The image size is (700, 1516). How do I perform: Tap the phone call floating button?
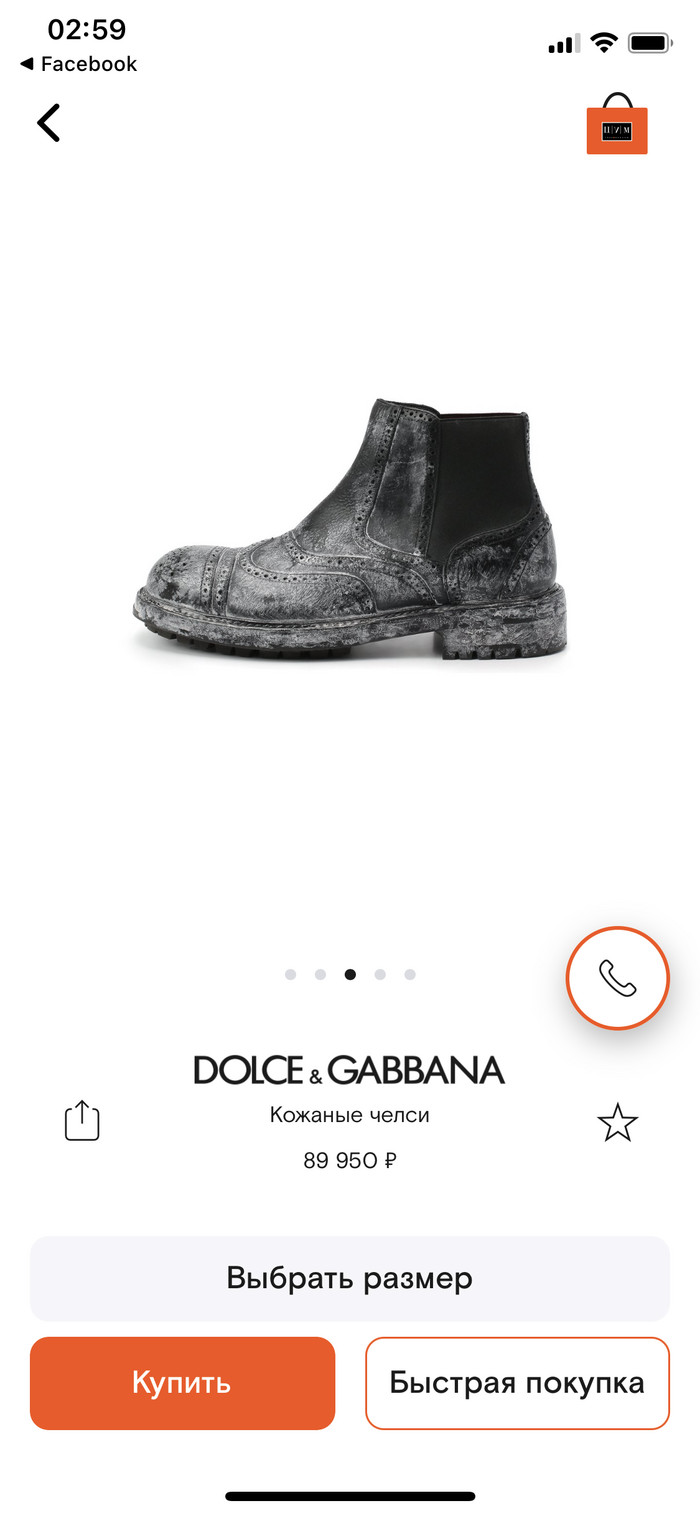617,977
